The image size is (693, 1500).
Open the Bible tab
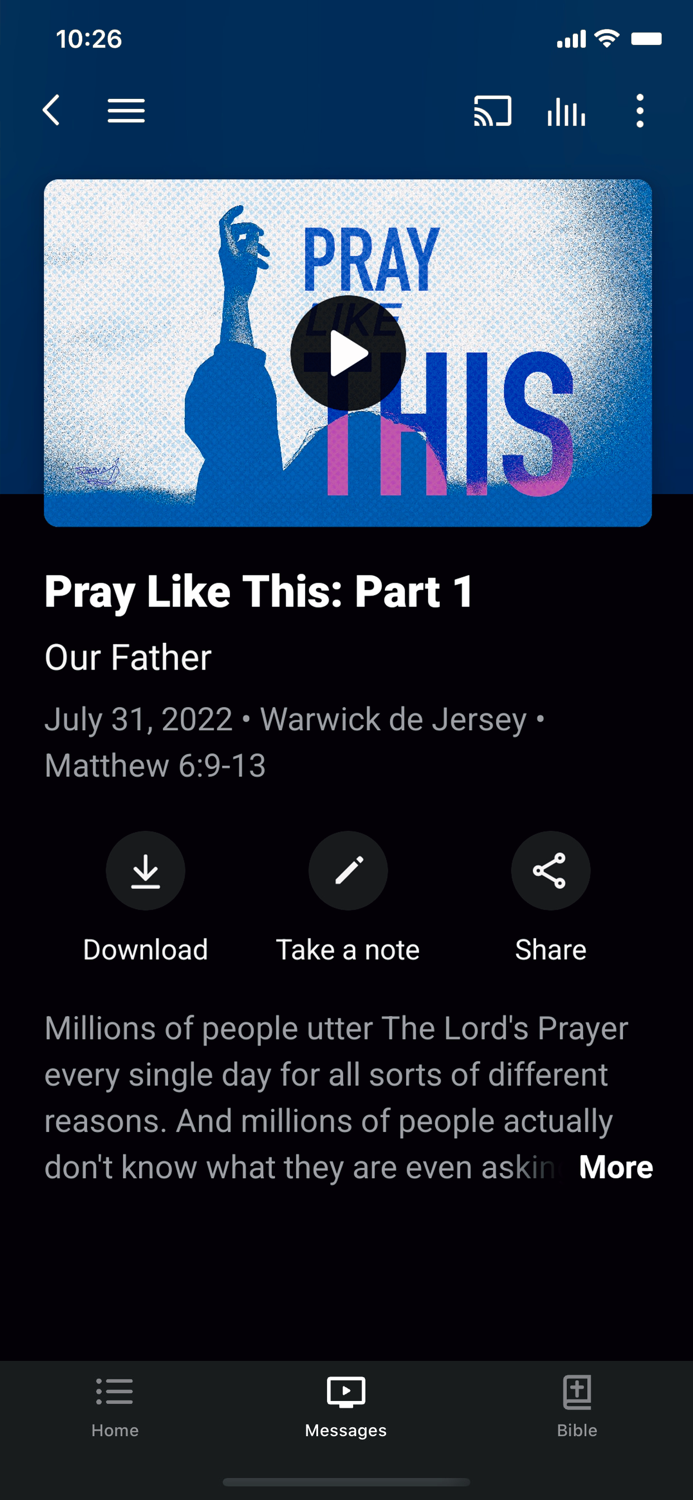[x=577, y=1405]
